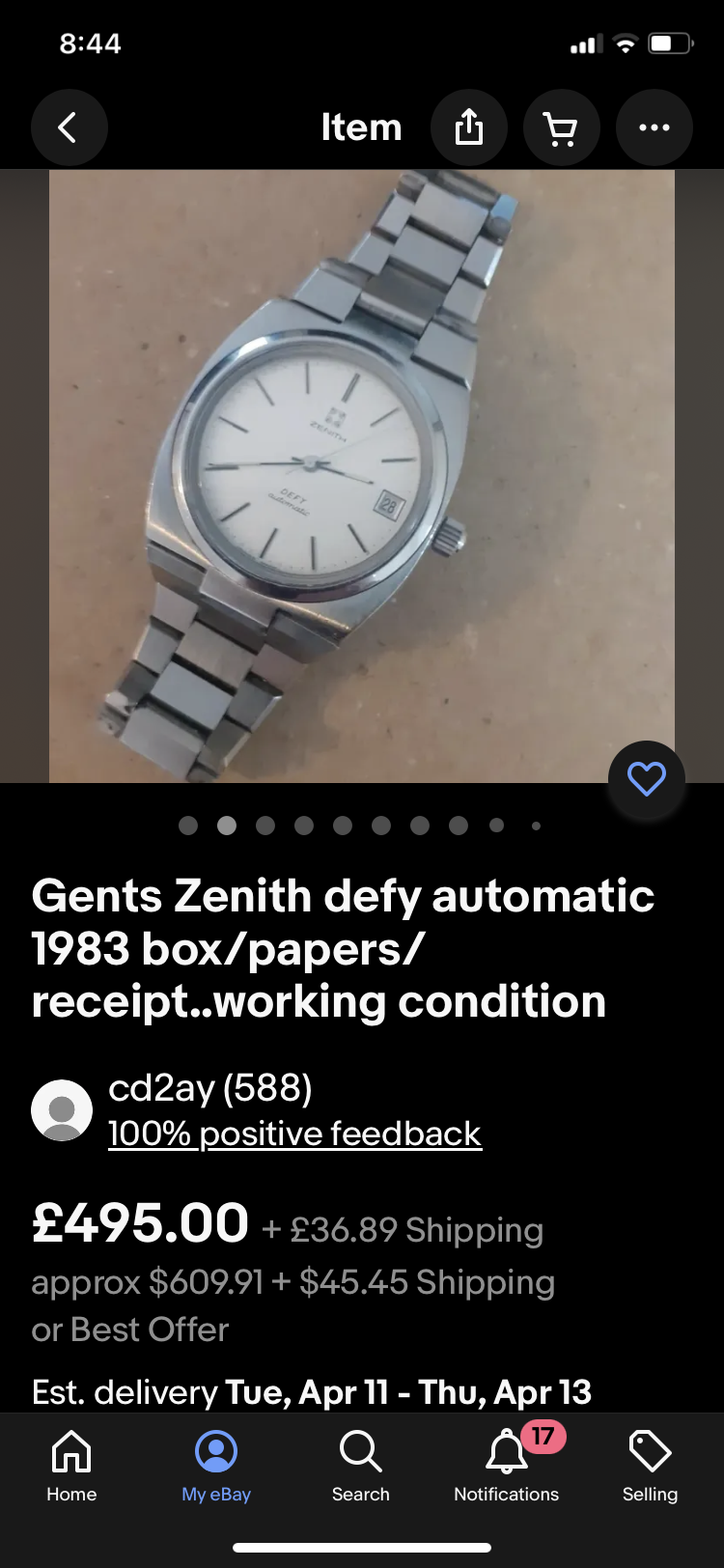
Task: Open the Zenith watch photo full screen
Action: (361, 475)
